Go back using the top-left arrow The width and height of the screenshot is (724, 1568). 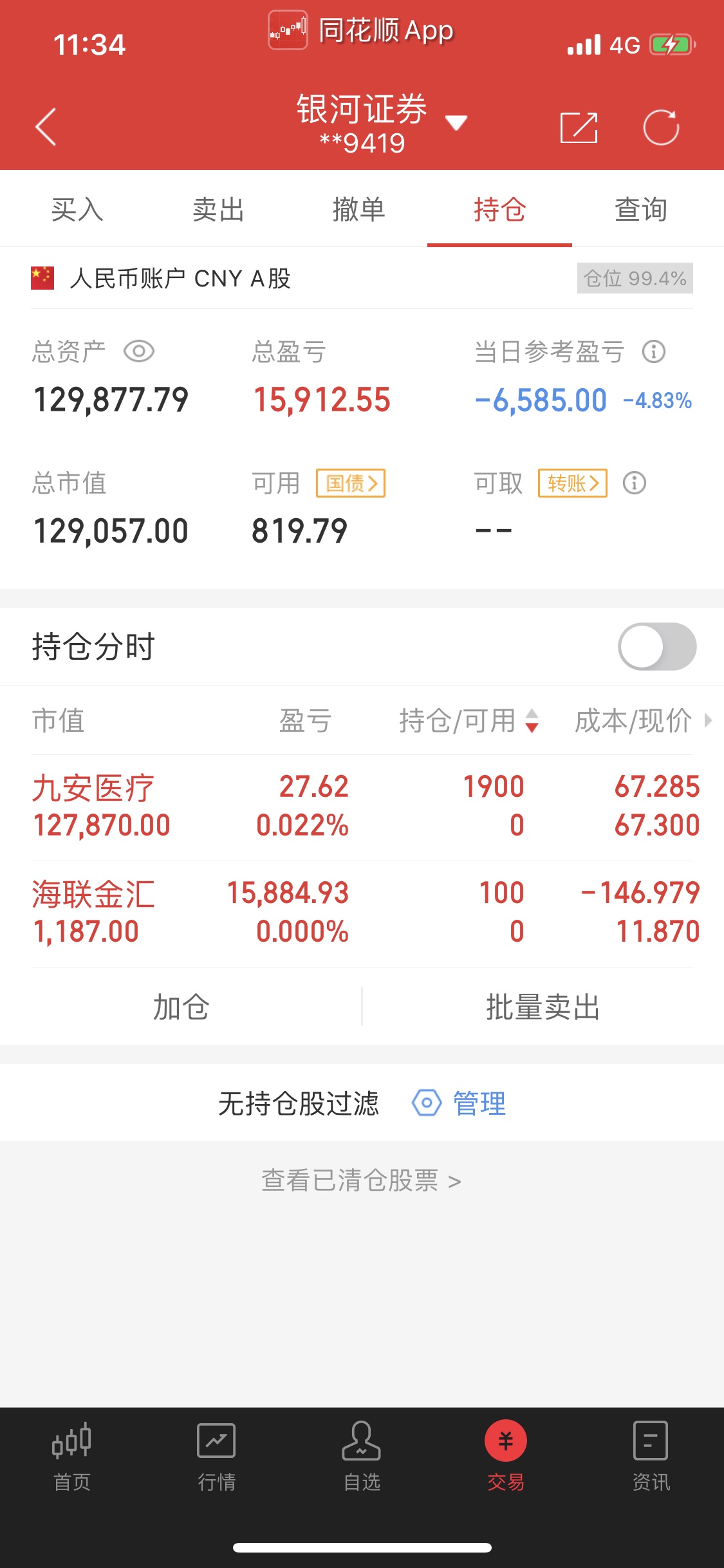[46, 127]
